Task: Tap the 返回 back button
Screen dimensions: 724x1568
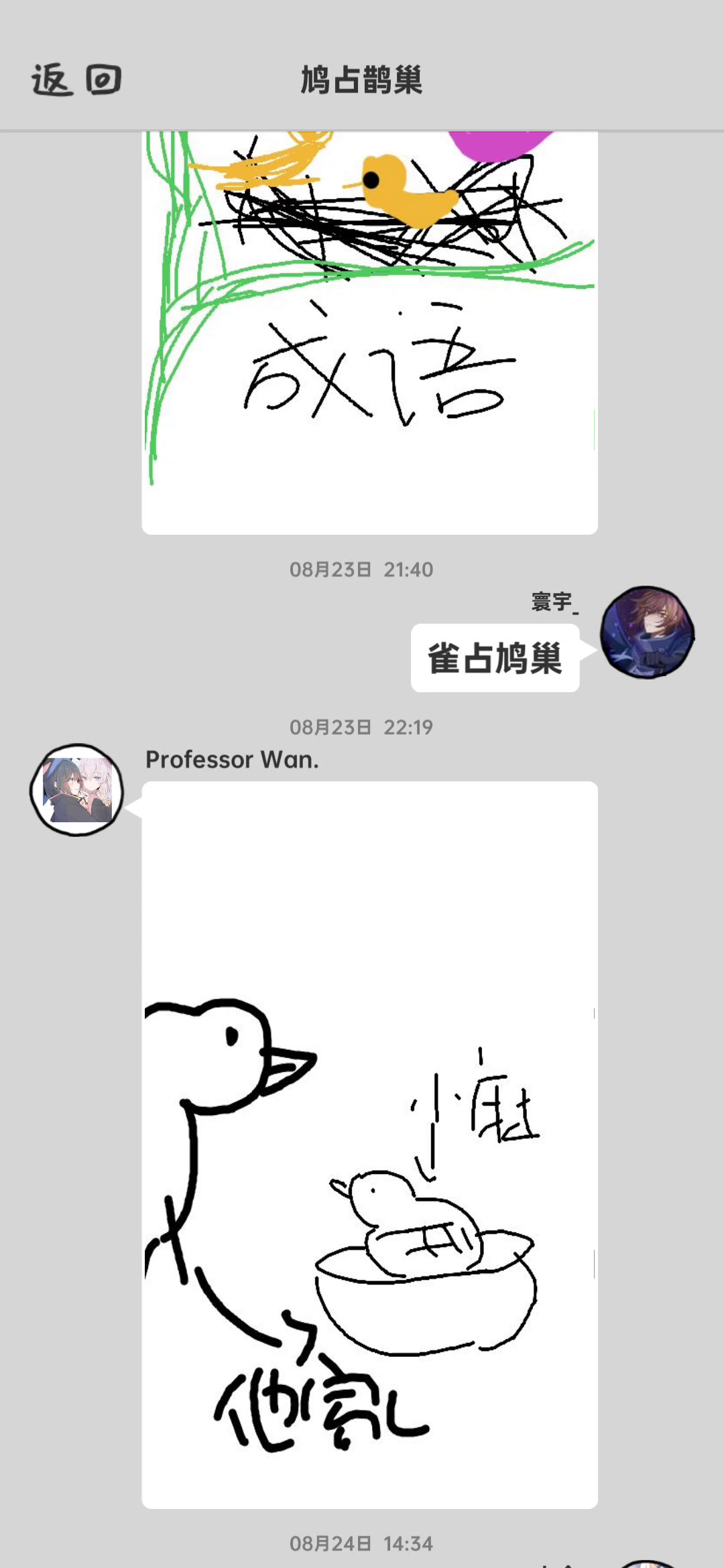Action: pos(76,80)
